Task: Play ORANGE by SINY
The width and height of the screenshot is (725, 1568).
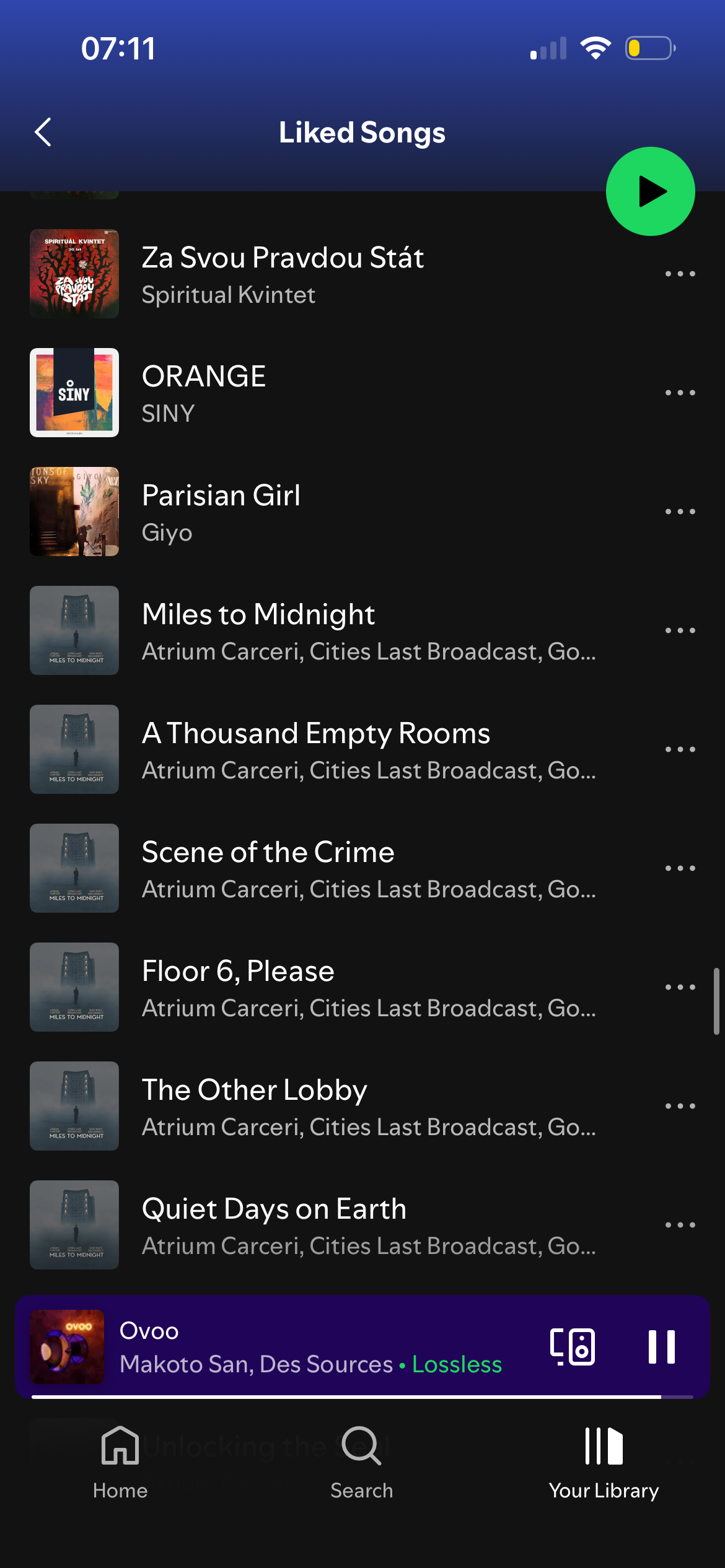Action: [x=204, y=393]
